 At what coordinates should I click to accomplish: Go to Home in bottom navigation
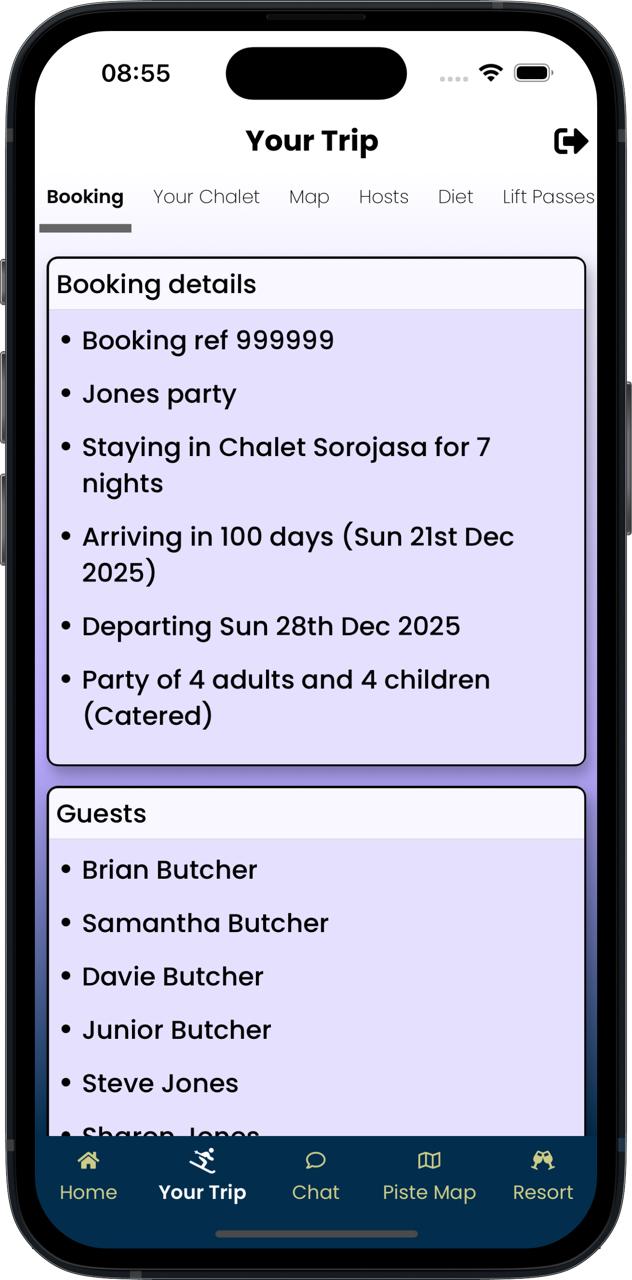tap(88, 1176)
